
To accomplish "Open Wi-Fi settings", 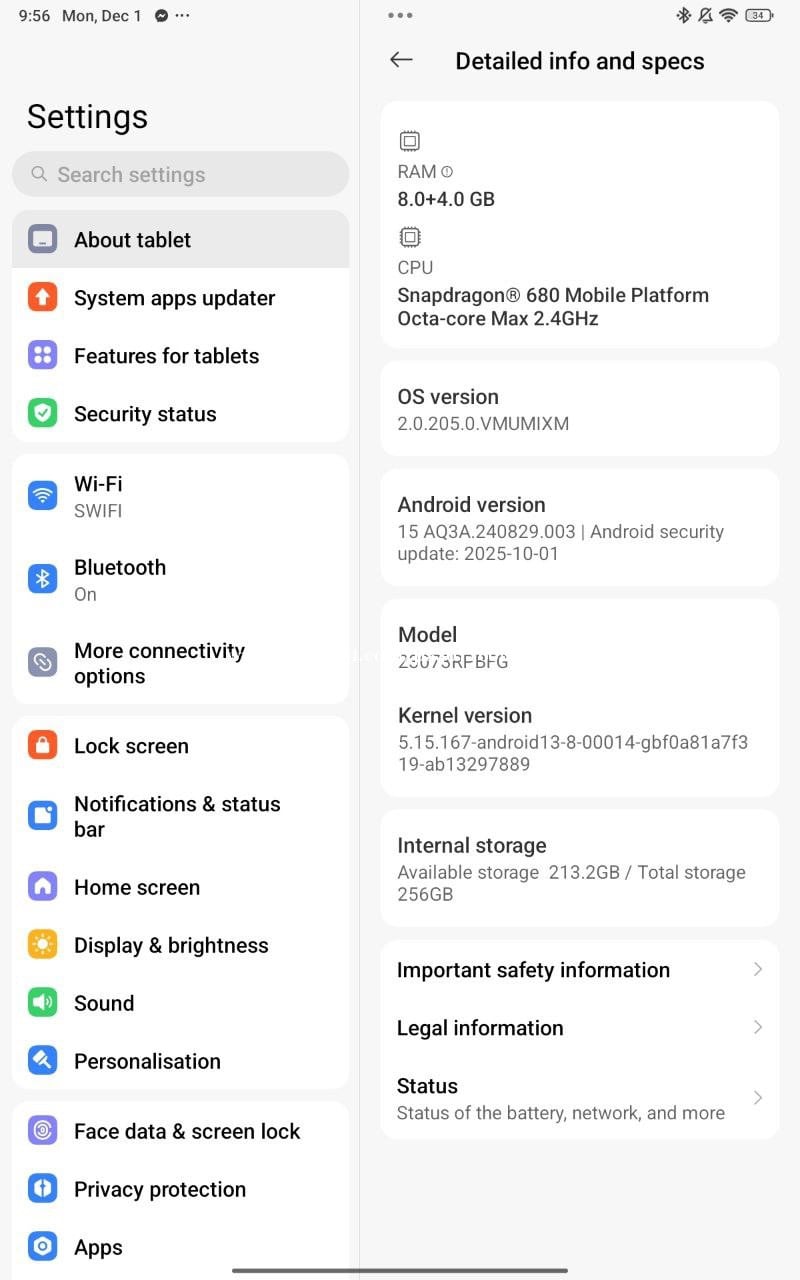I will click(x=180, y=496).
